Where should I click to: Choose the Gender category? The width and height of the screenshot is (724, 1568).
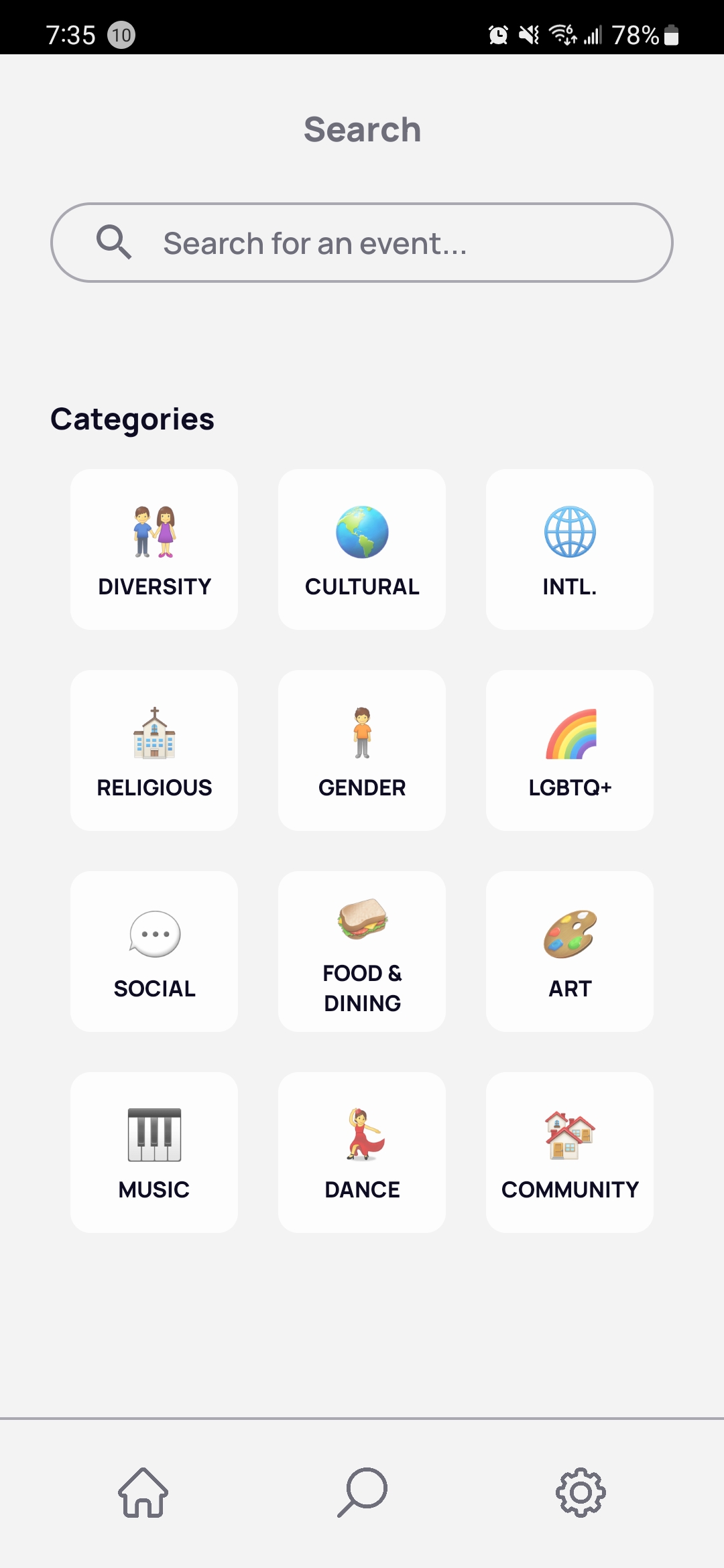[x=362, y=750]
